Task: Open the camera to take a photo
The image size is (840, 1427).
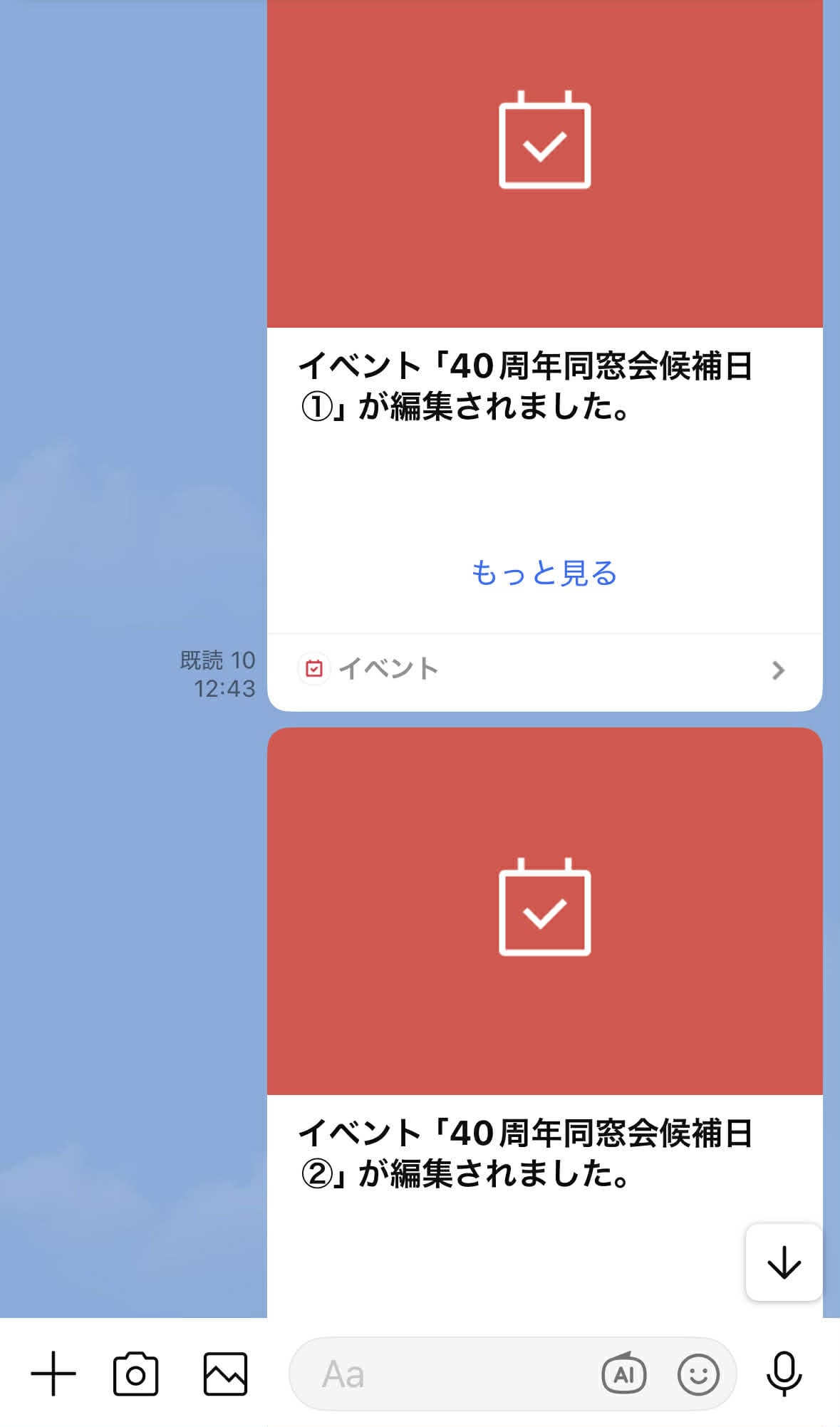Action: [135, 1373]
